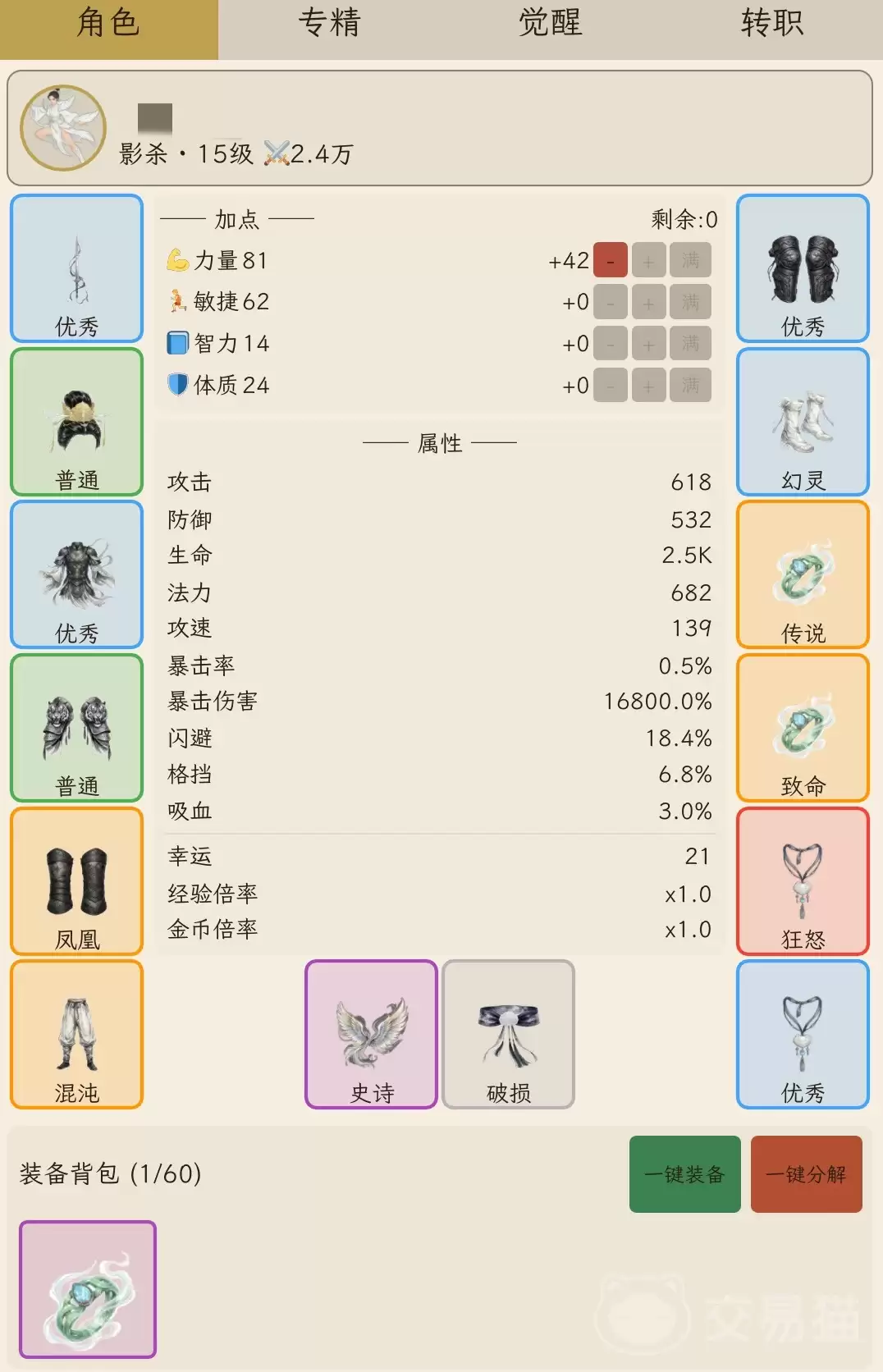This screenshot has width=883, height=1372.
Task: Decrease 力量 points with minus button
Action: point(610,261)
